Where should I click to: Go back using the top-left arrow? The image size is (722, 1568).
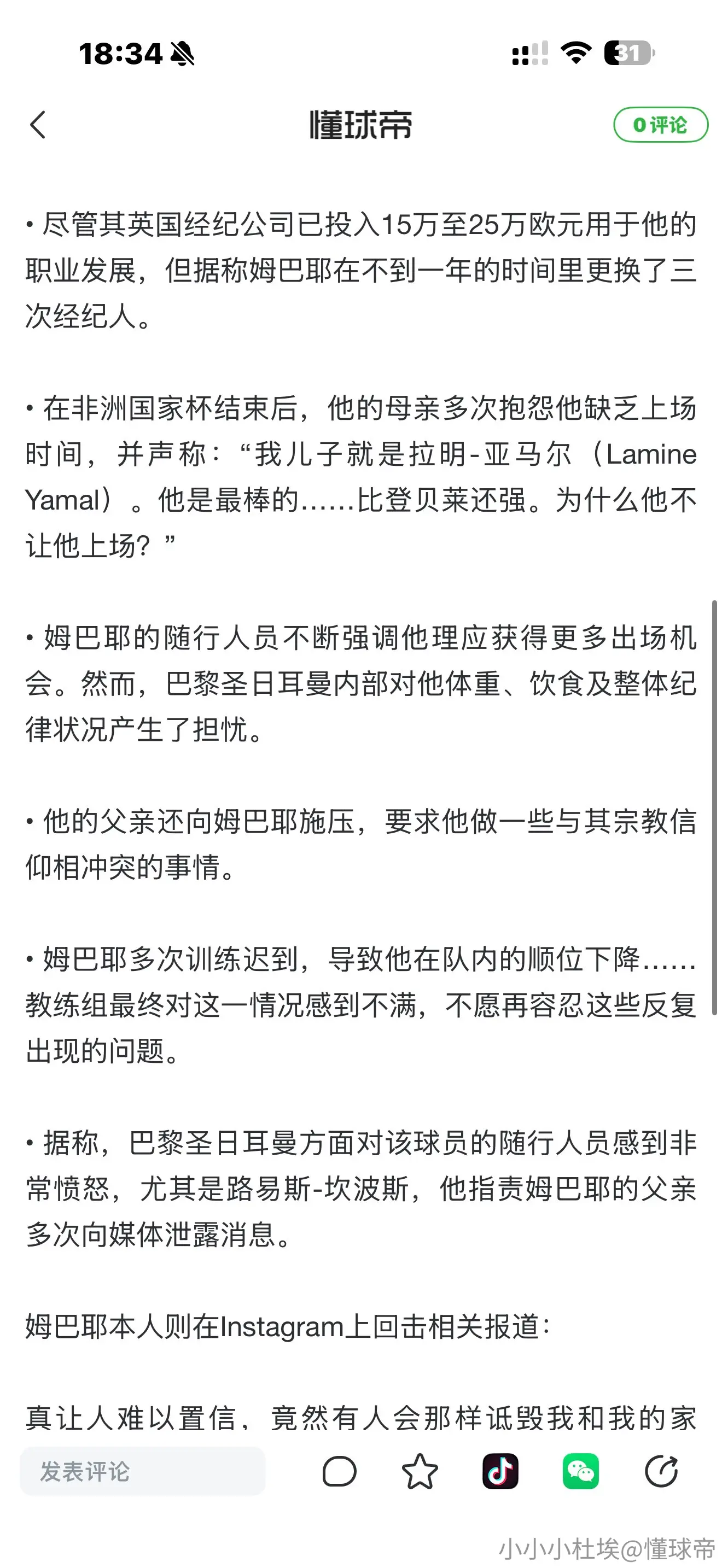click(x=38, y=125)
